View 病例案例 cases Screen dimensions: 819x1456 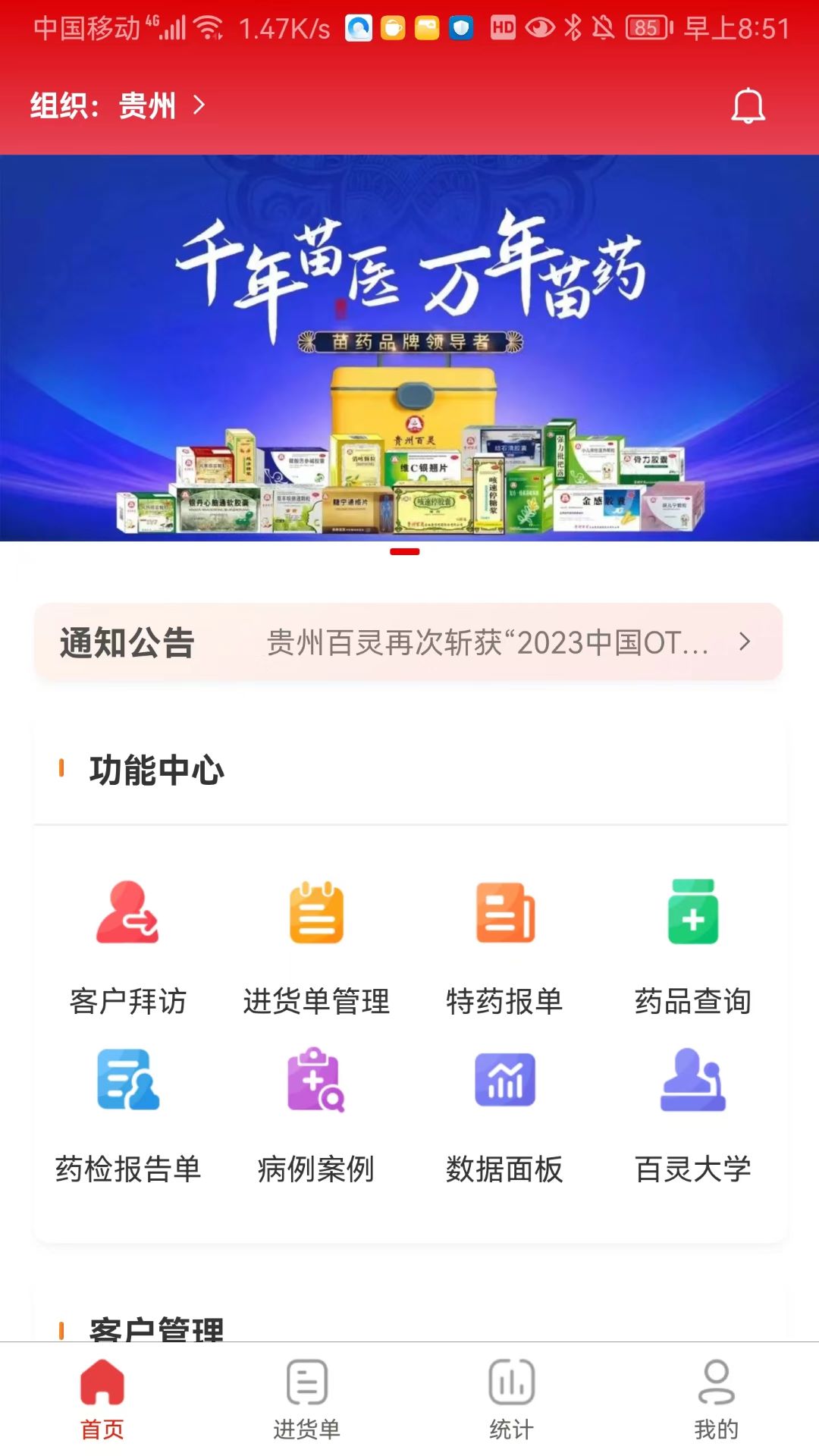pyautogui.click(x=316, y=1115)
